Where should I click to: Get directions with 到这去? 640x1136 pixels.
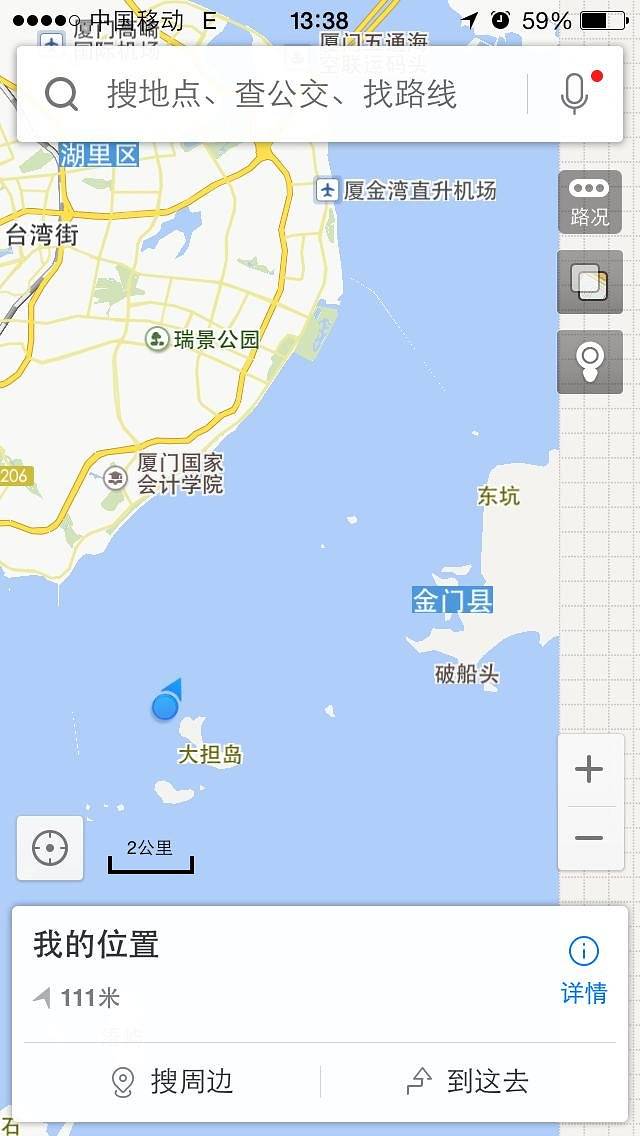point(468,1081)
